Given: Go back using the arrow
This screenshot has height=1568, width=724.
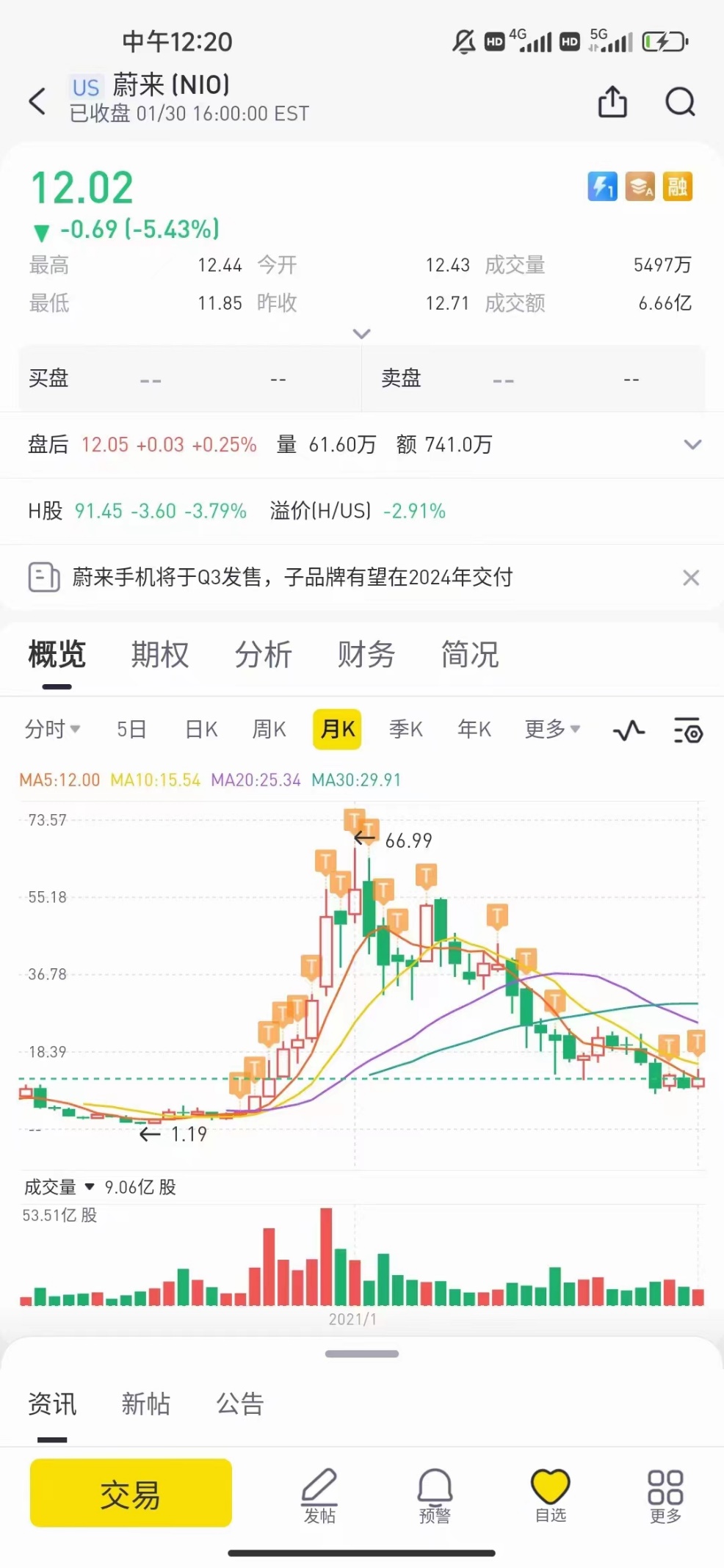Looking at the screenshot, I should pos(38,101).
